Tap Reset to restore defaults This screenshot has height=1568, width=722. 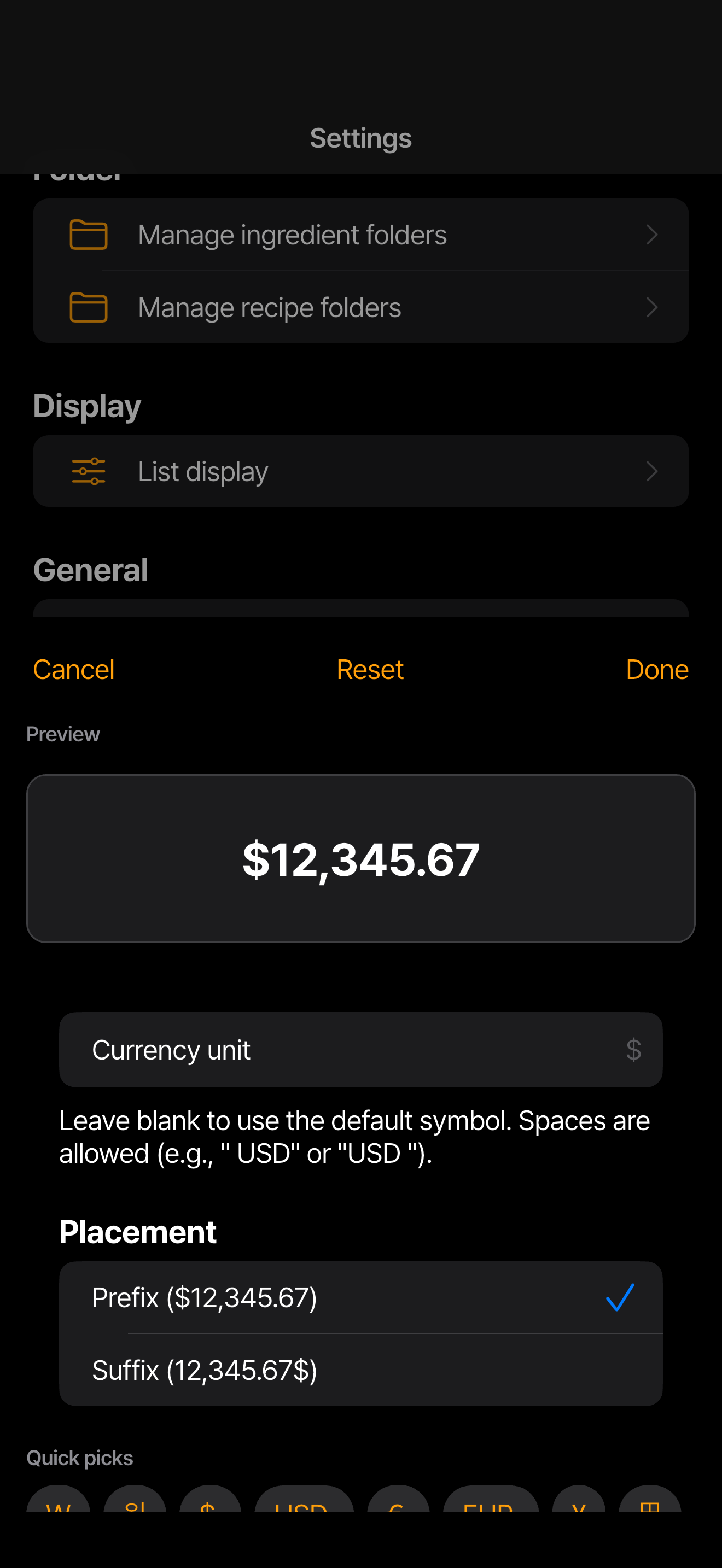[x=370, y=669]
